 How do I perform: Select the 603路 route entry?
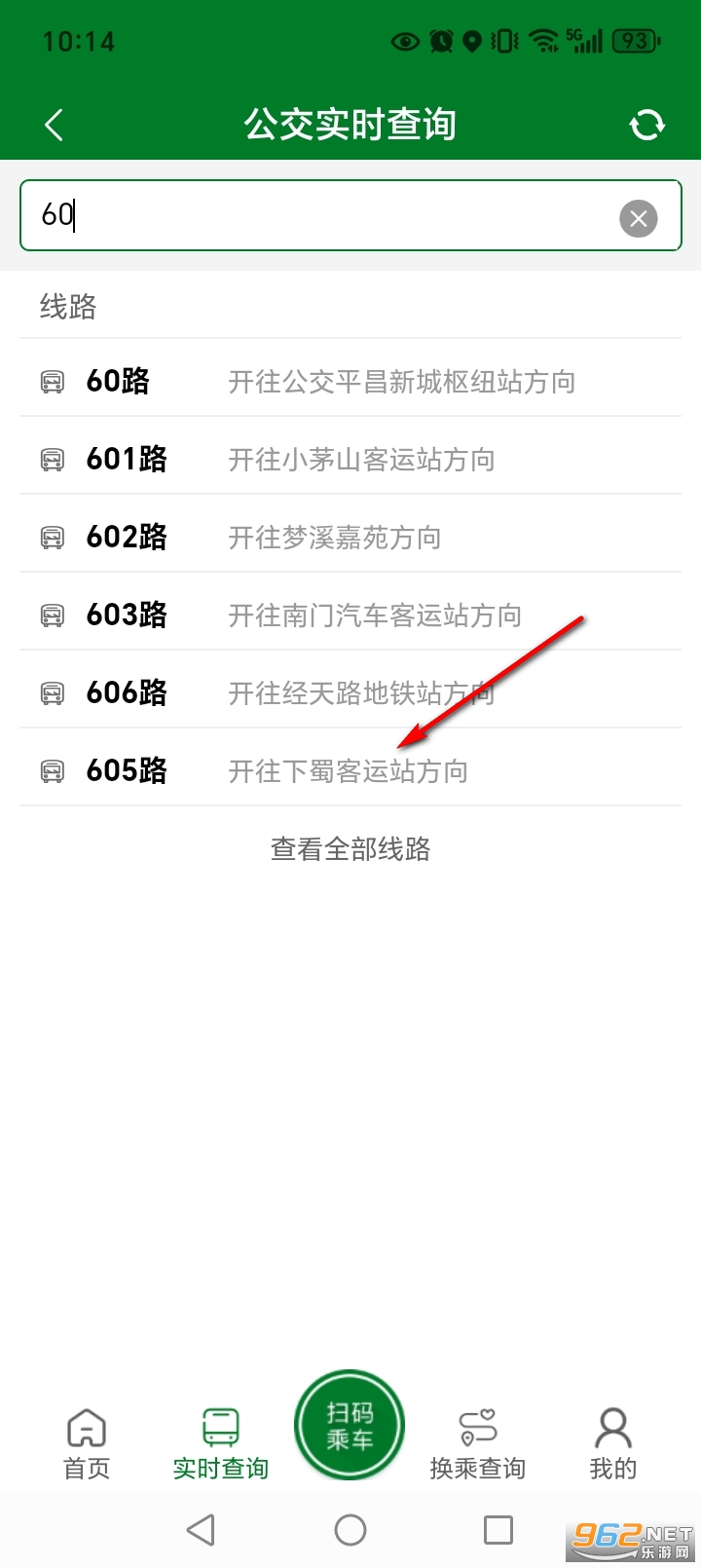350,615
